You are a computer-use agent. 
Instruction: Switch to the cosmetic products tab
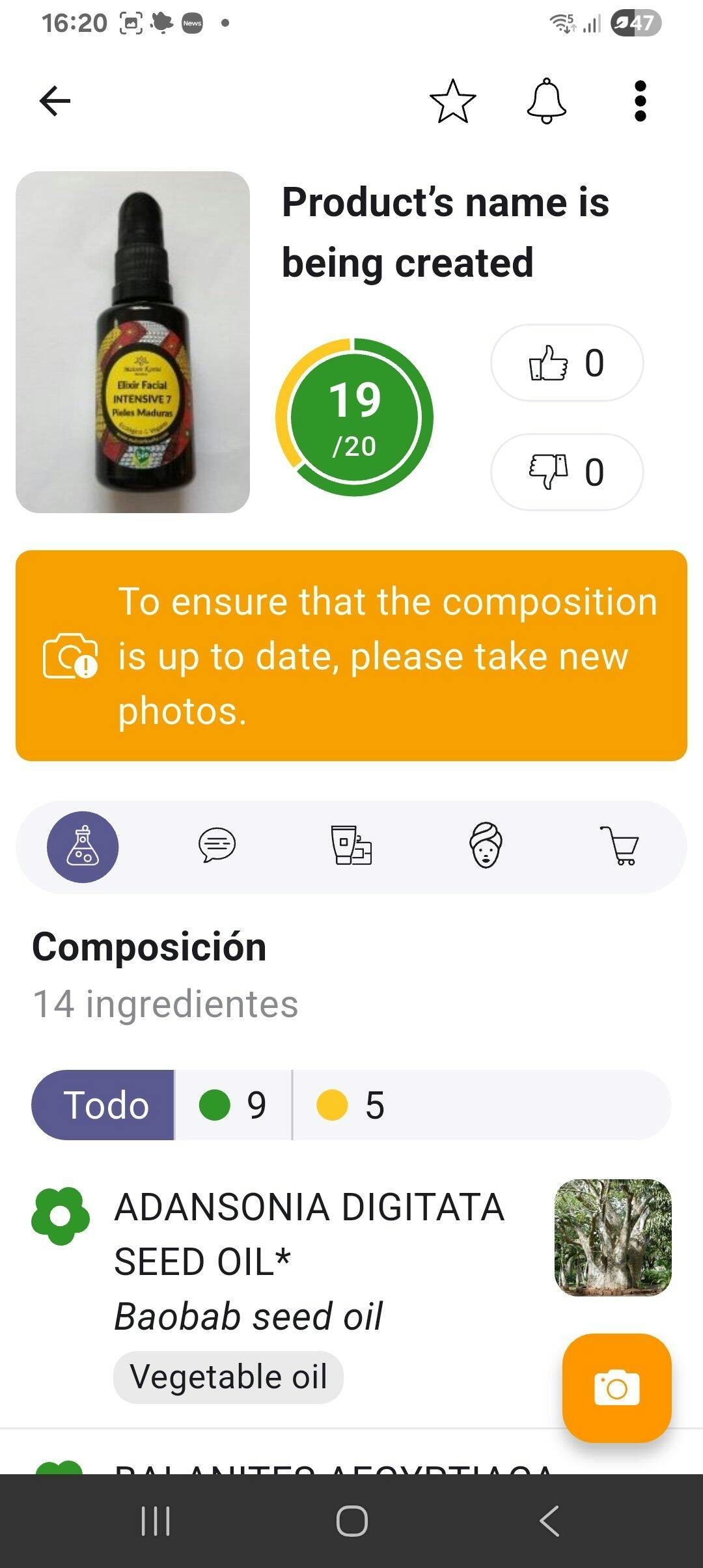(351, 846)
